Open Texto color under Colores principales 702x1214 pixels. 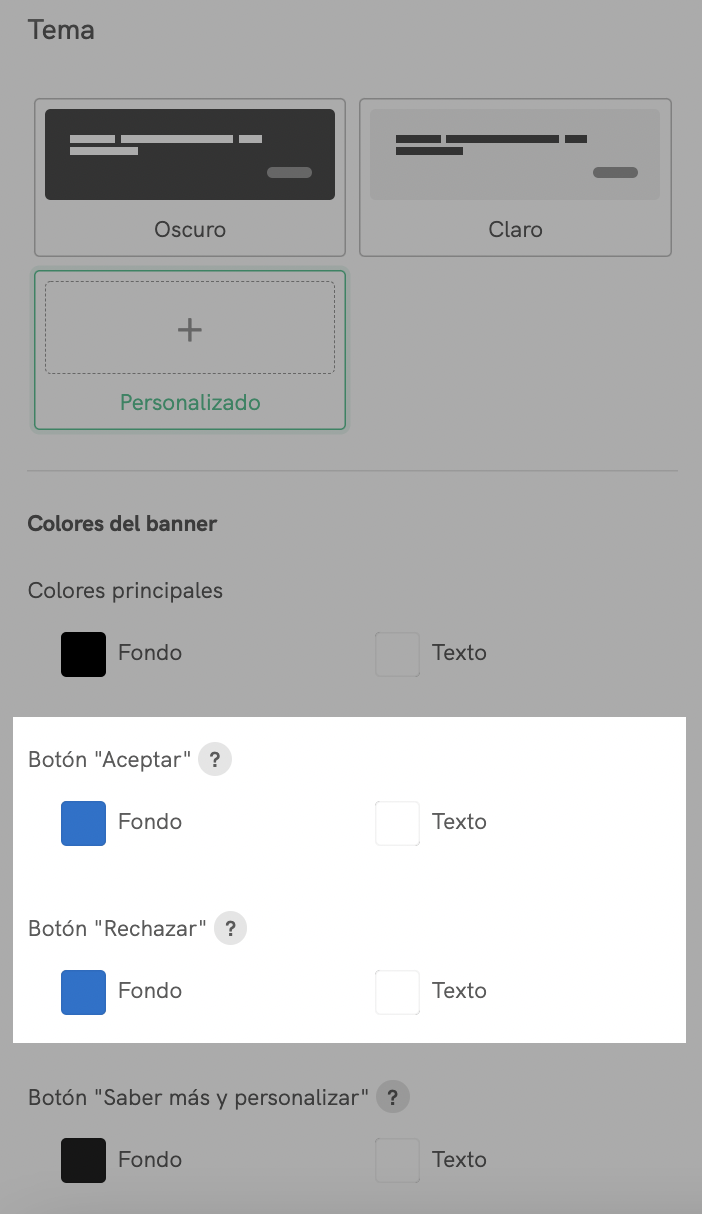click(x=397, y=654)
